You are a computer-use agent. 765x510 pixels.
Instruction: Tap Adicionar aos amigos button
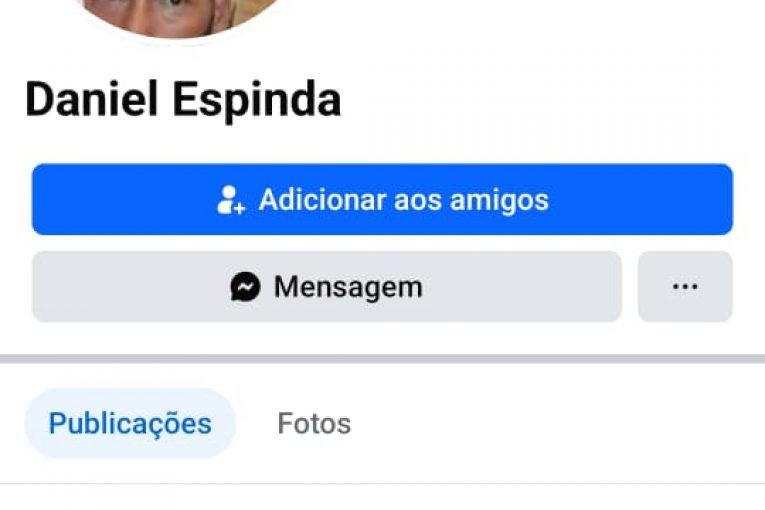(x=382, y=200)
